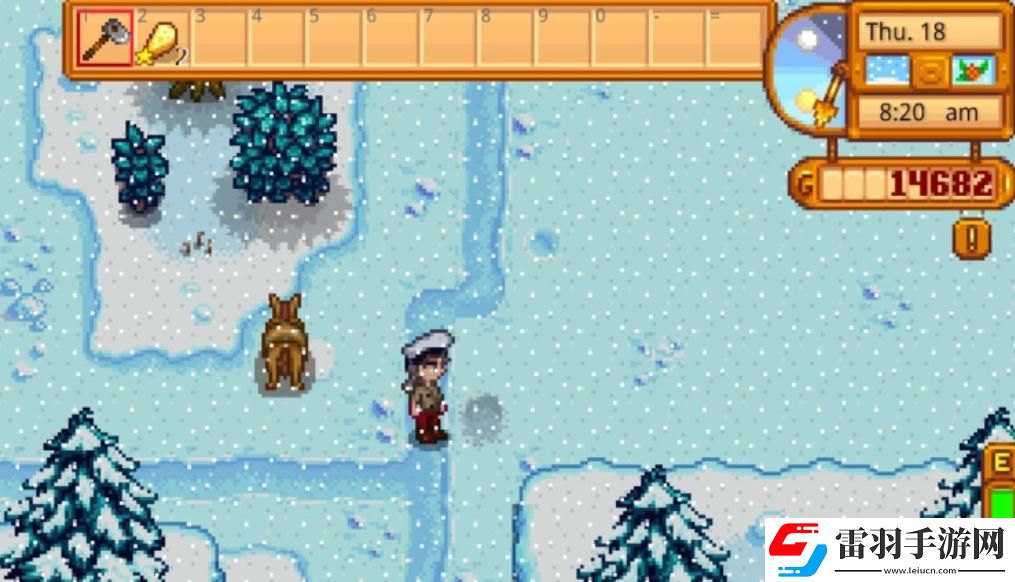
Task: Open the quest journal exclamation icon
Action: point(971,238)
